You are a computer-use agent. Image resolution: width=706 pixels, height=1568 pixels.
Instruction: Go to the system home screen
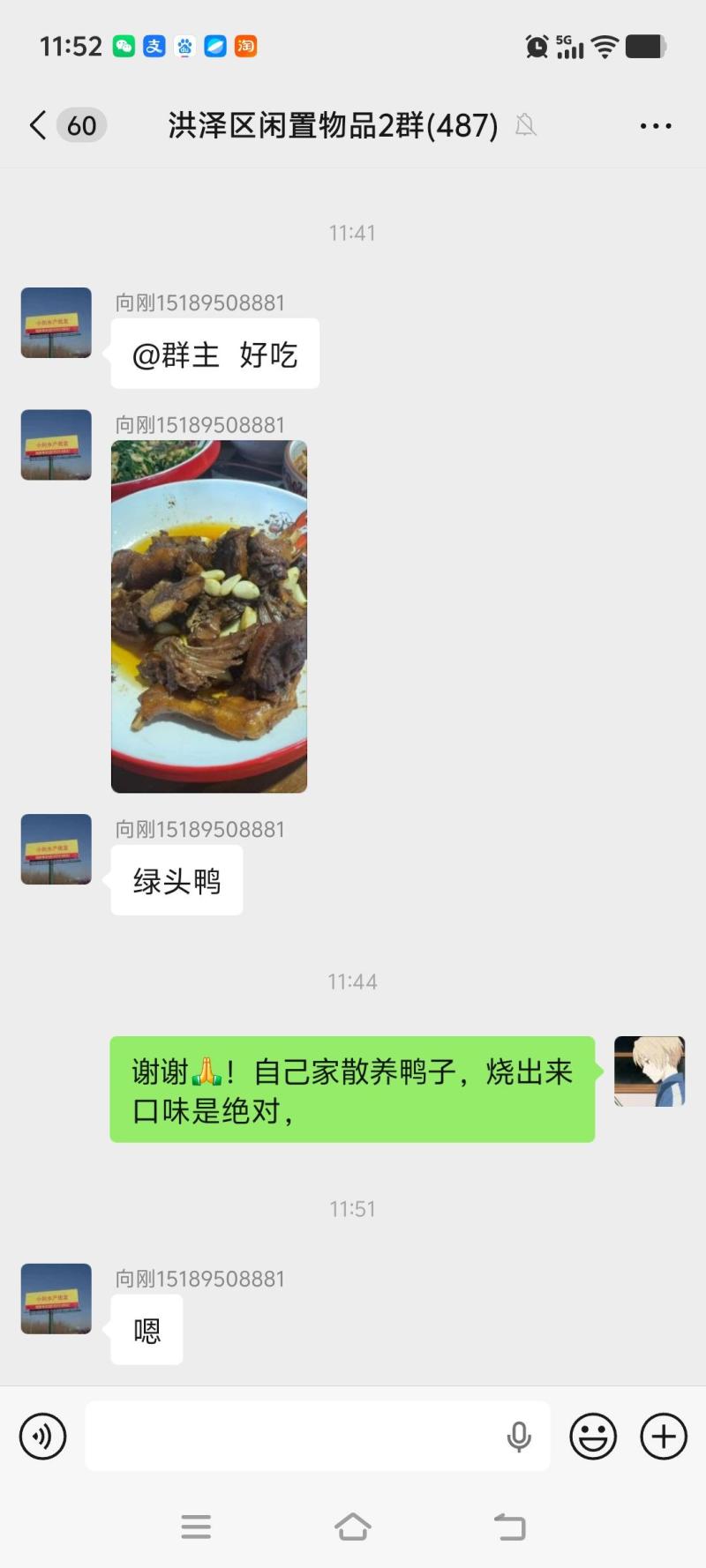[x=353, y=1527]
